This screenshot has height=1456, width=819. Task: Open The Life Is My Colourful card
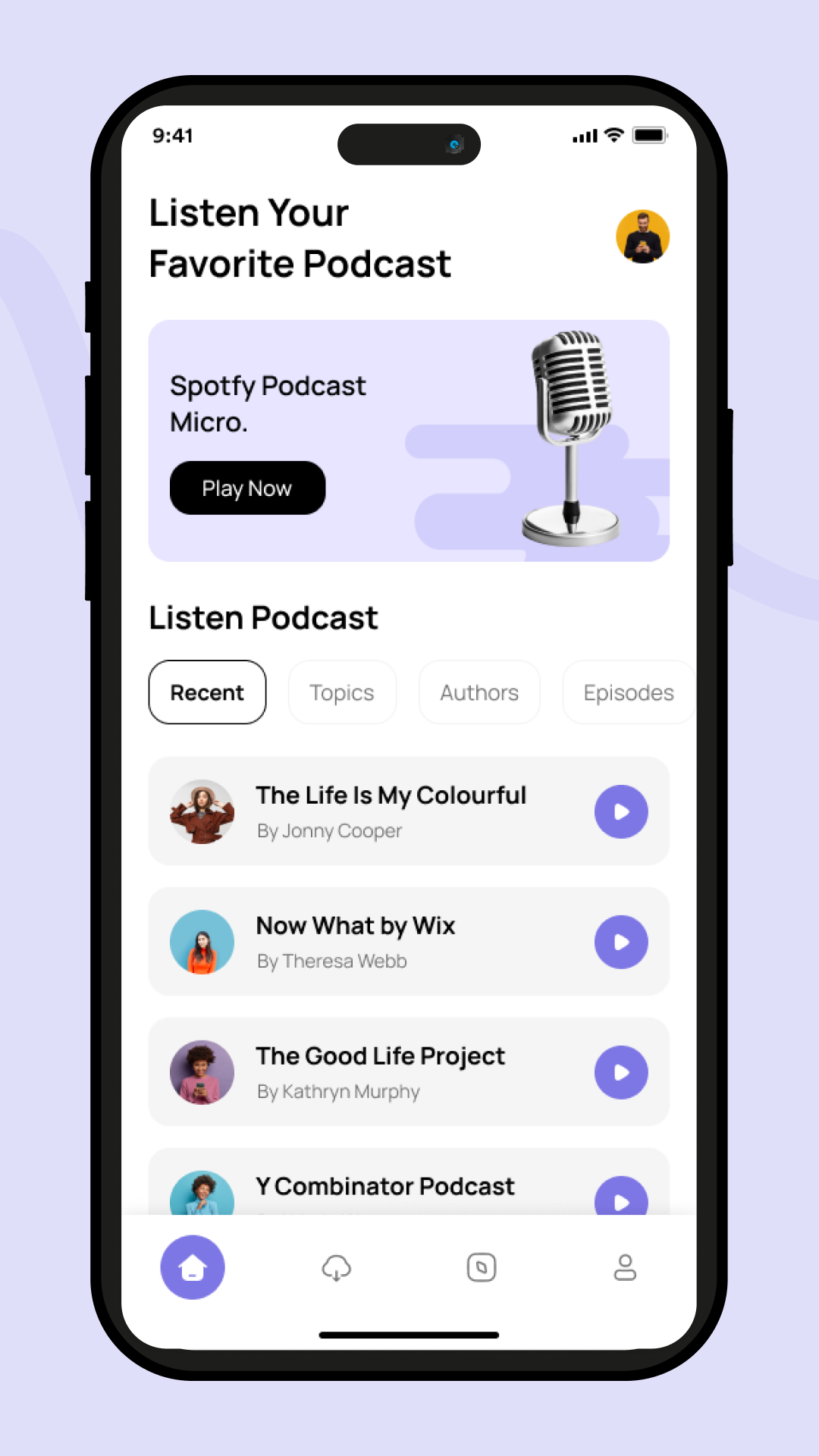pyautogui.click(x=391, y=811)
